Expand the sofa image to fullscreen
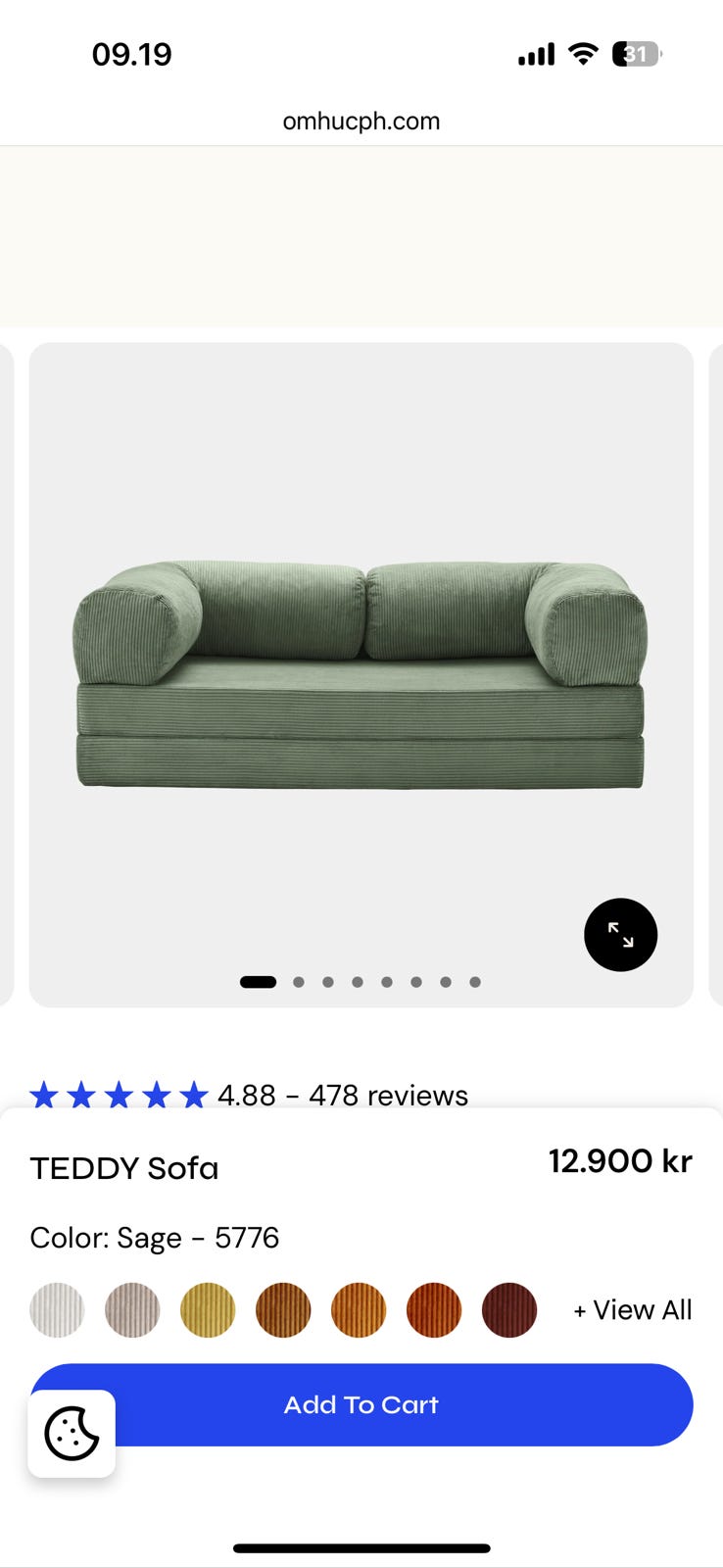This screenshot has width=723, height=1568. tap(620, 935)
